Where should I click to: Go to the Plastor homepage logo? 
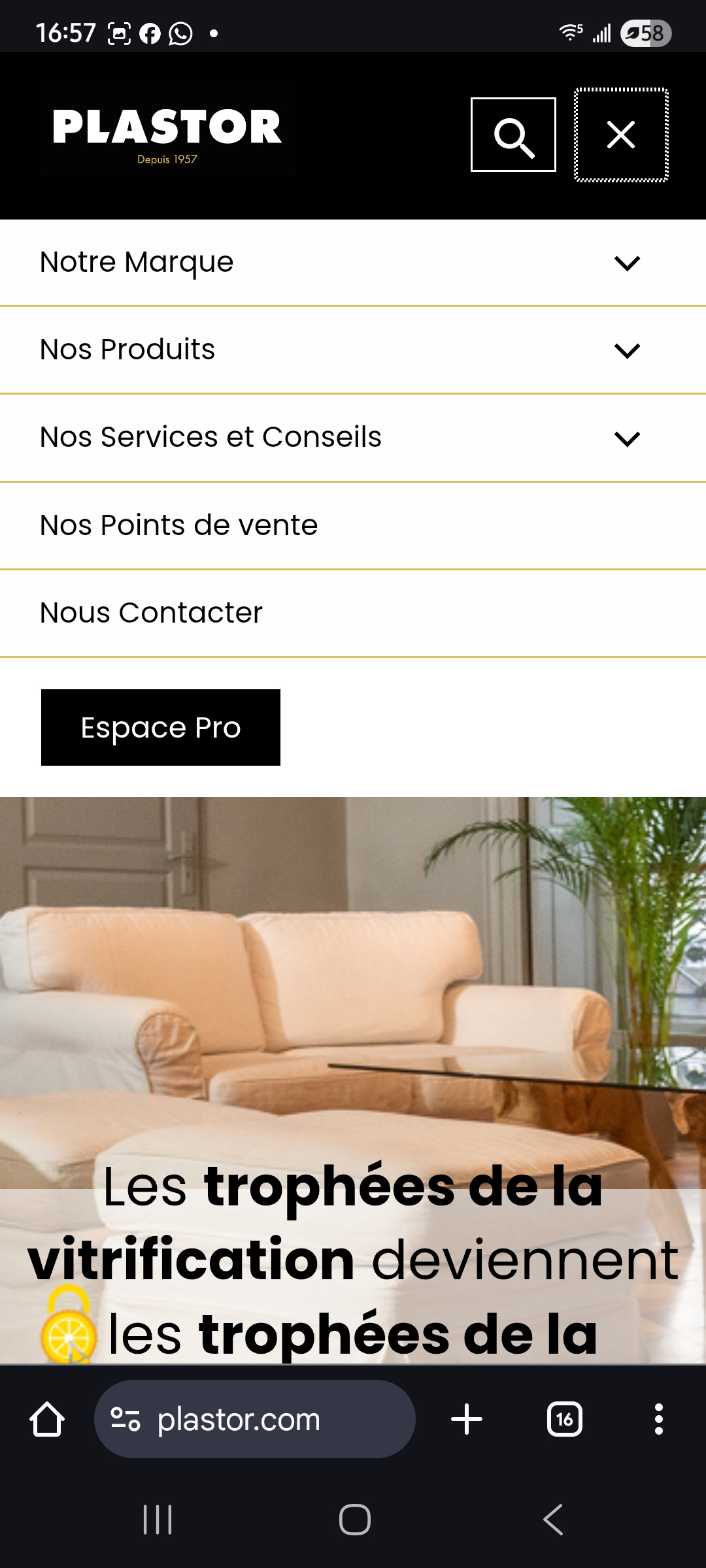coord(167,130)
